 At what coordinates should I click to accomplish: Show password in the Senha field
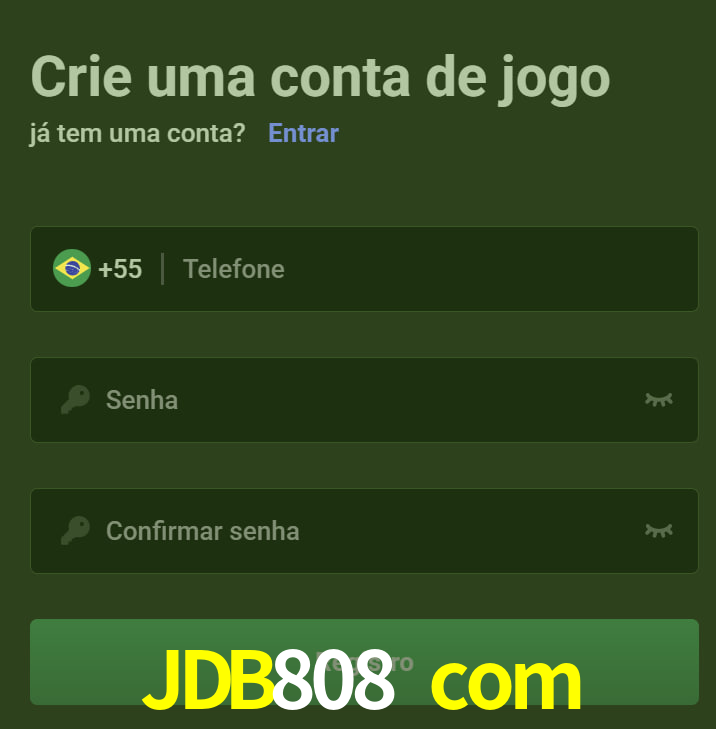[658, 400]
